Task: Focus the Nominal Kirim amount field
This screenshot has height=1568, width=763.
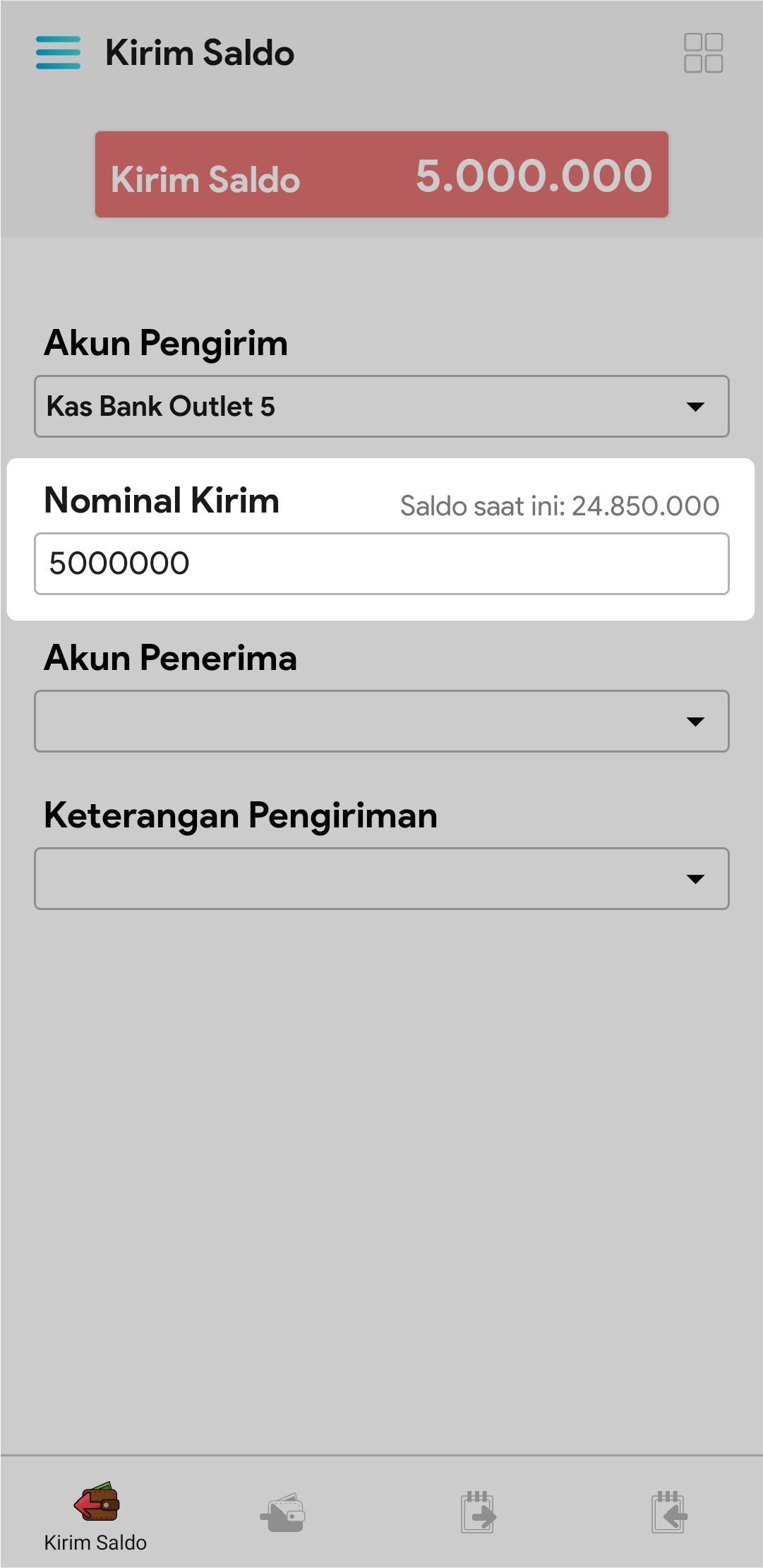Action: pos(381,564)
